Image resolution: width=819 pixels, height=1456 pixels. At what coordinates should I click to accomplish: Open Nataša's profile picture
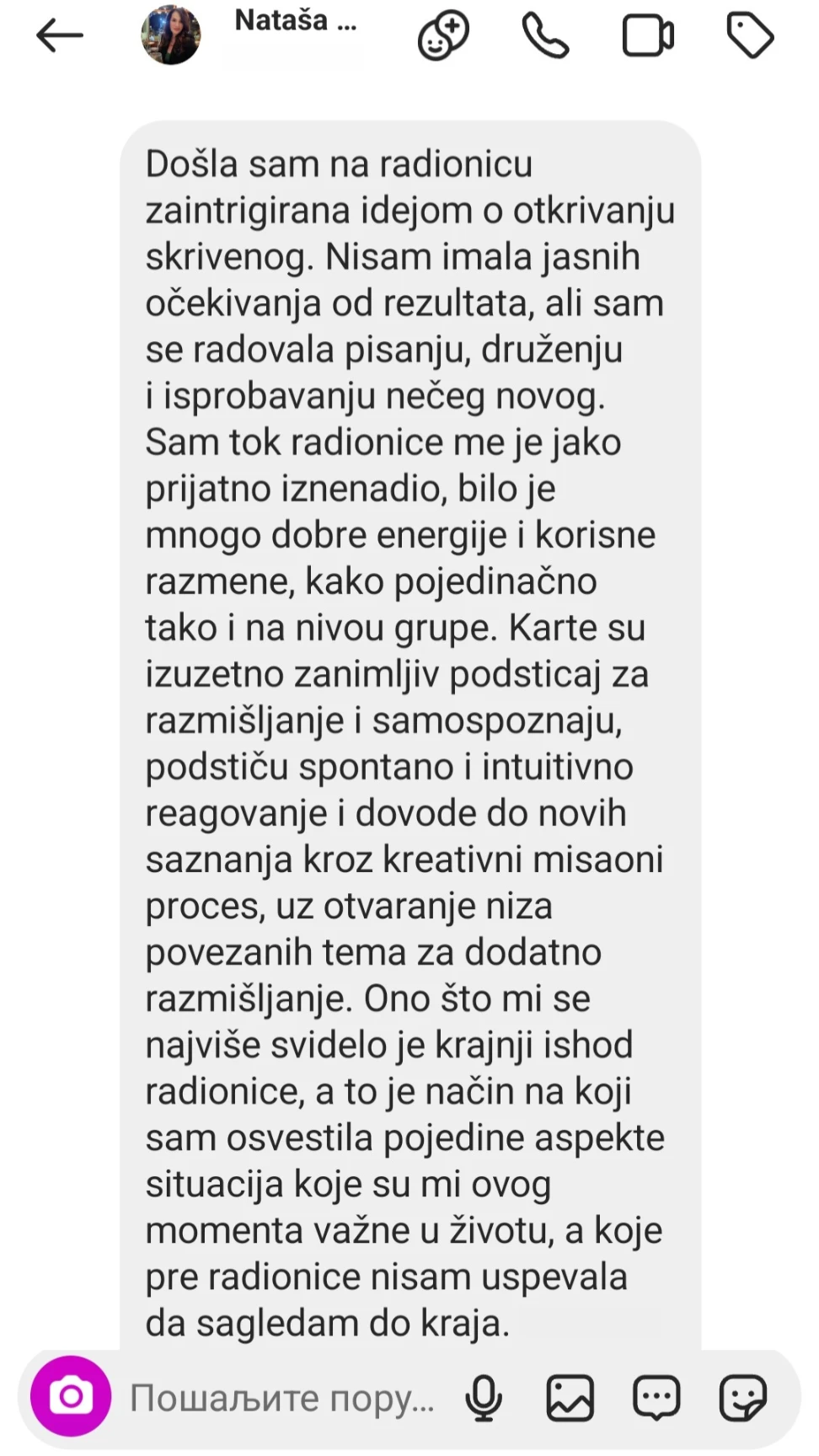pos(171,35)
